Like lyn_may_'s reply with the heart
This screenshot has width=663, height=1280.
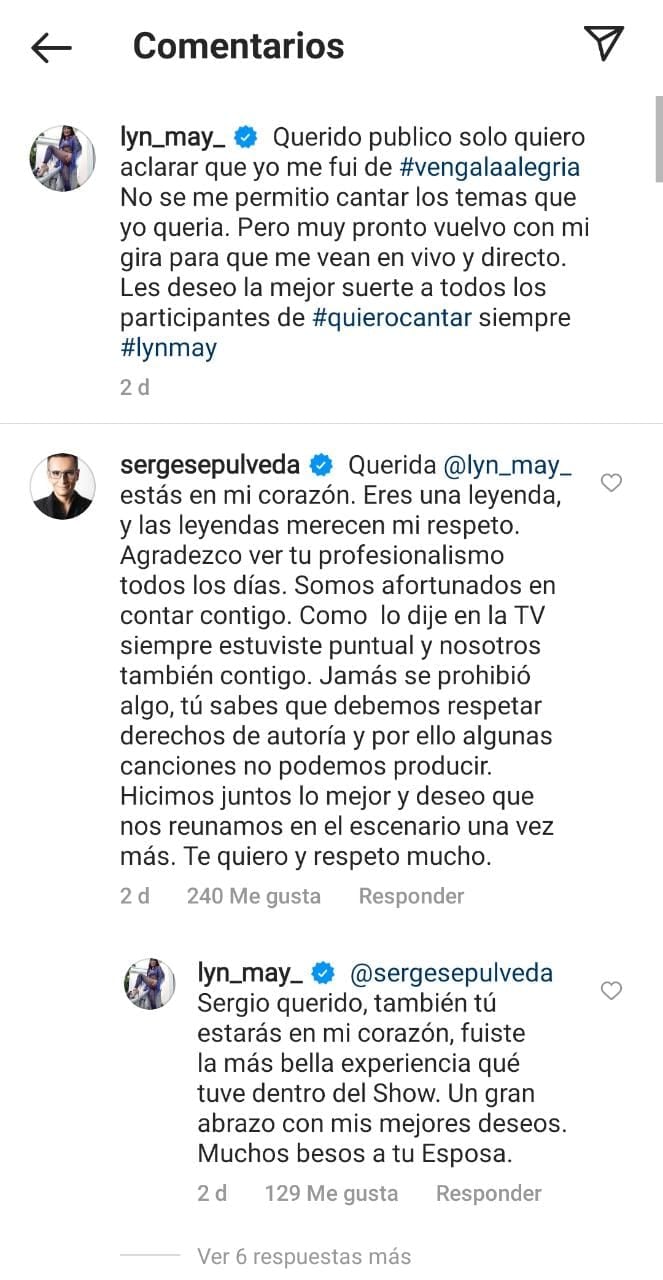point(610,991)
